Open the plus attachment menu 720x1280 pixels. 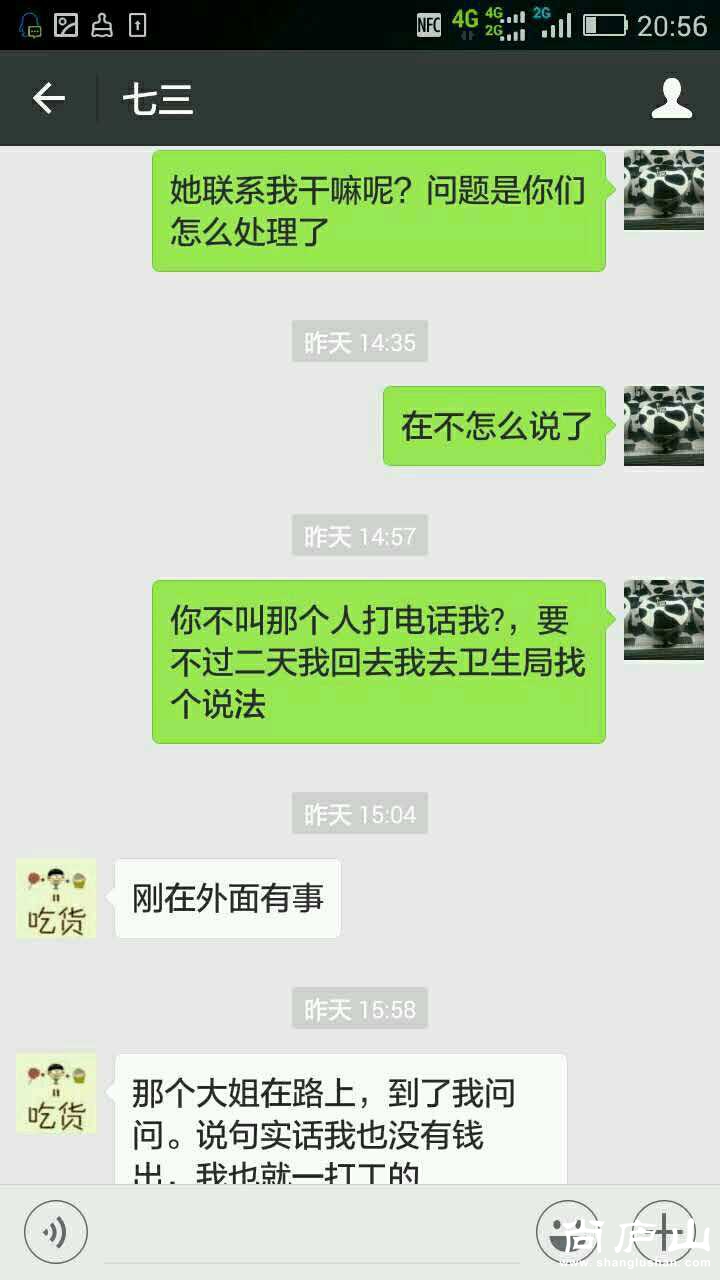pyautogui.click(x=664, y=1231)
